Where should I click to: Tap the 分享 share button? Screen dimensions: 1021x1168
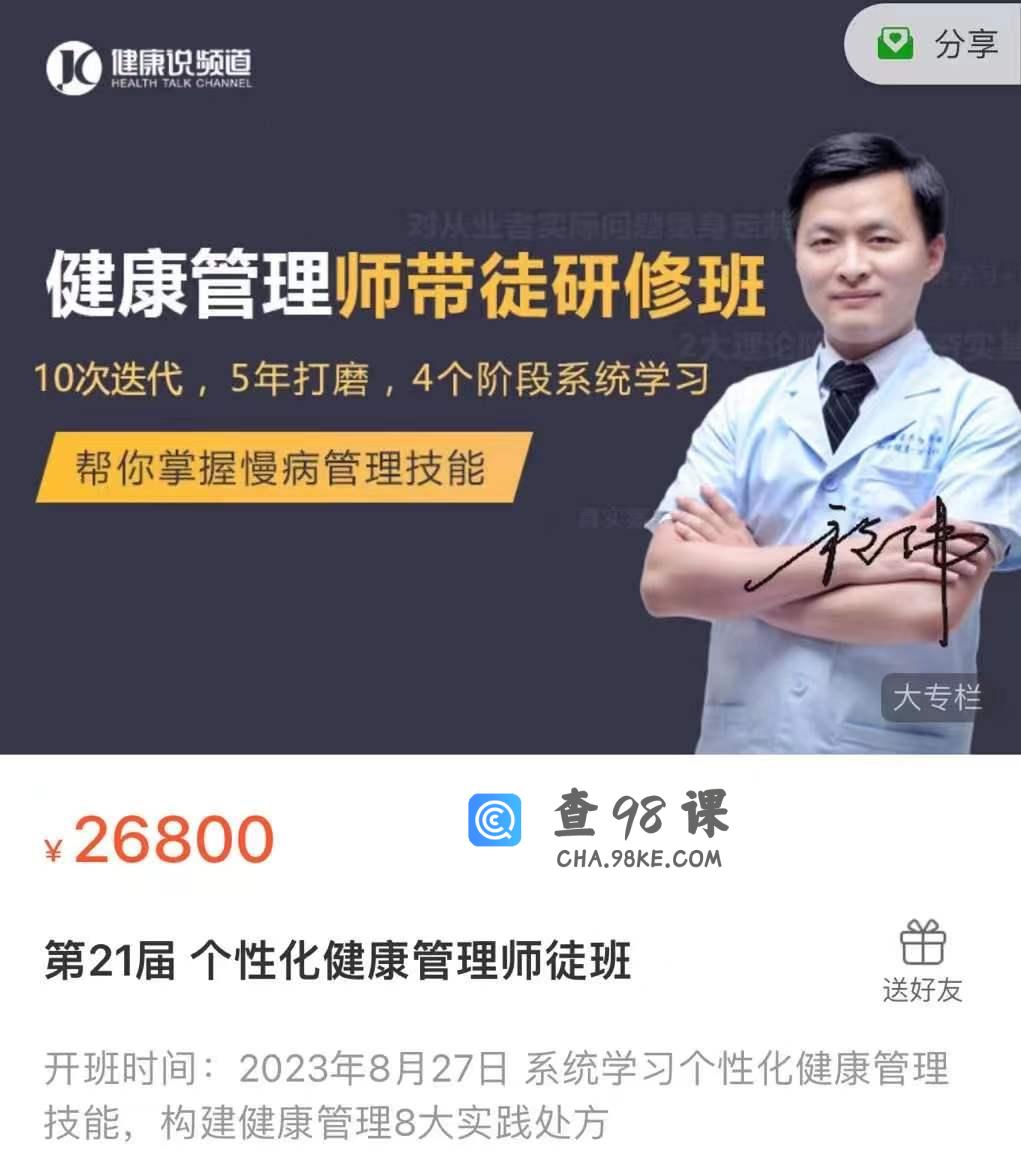click(x=937, y=44)
